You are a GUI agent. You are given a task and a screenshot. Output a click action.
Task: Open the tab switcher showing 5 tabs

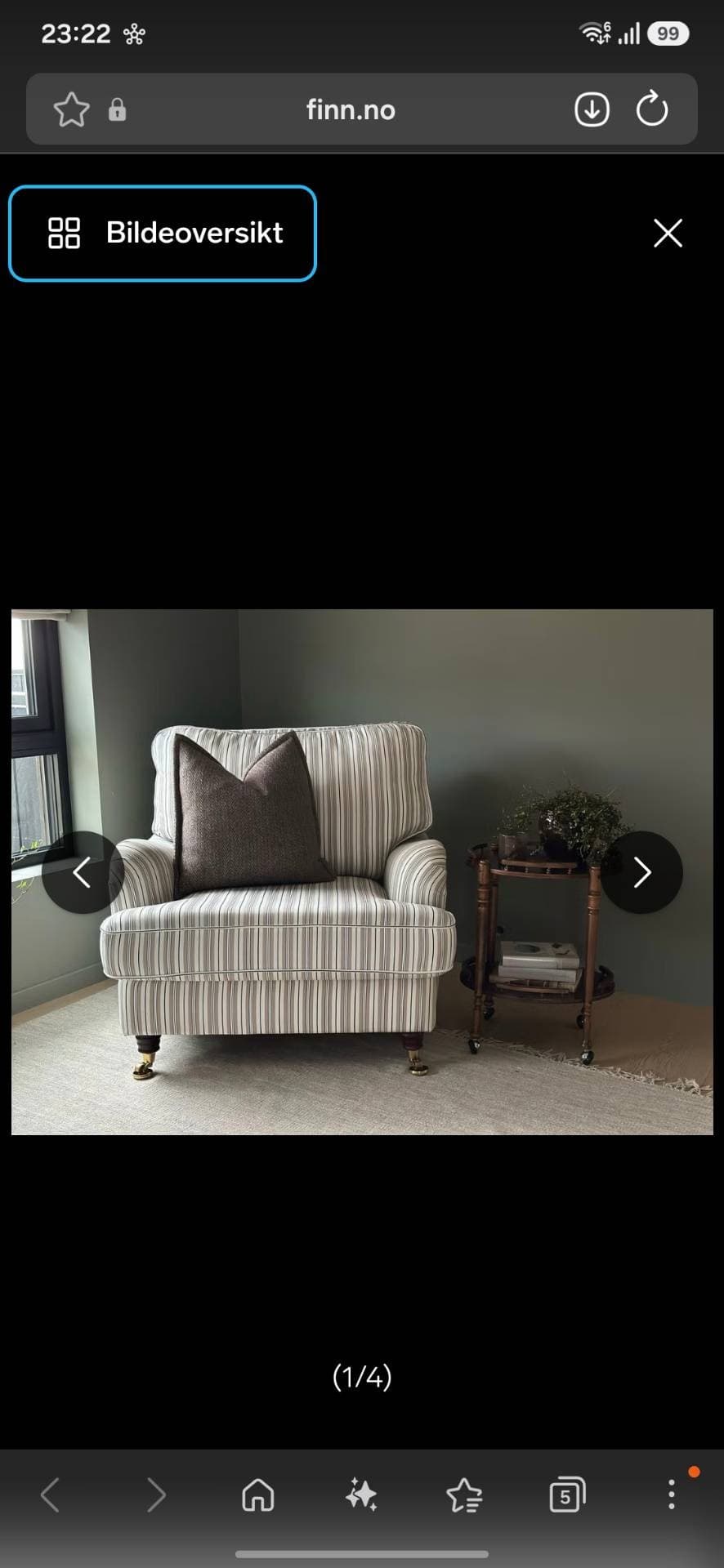pos(567,1495)
